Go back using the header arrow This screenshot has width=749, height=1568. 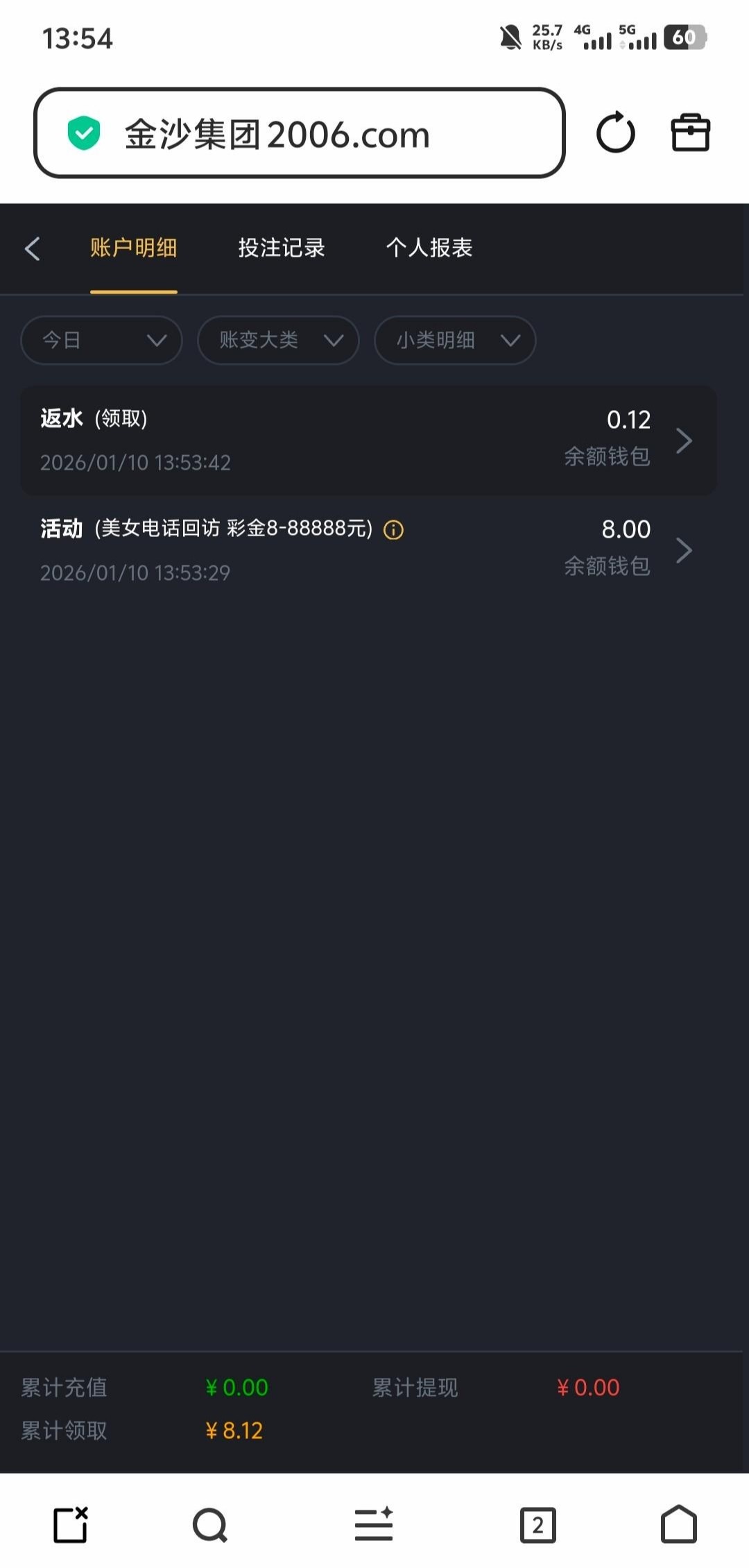click(x=33, y=248)
